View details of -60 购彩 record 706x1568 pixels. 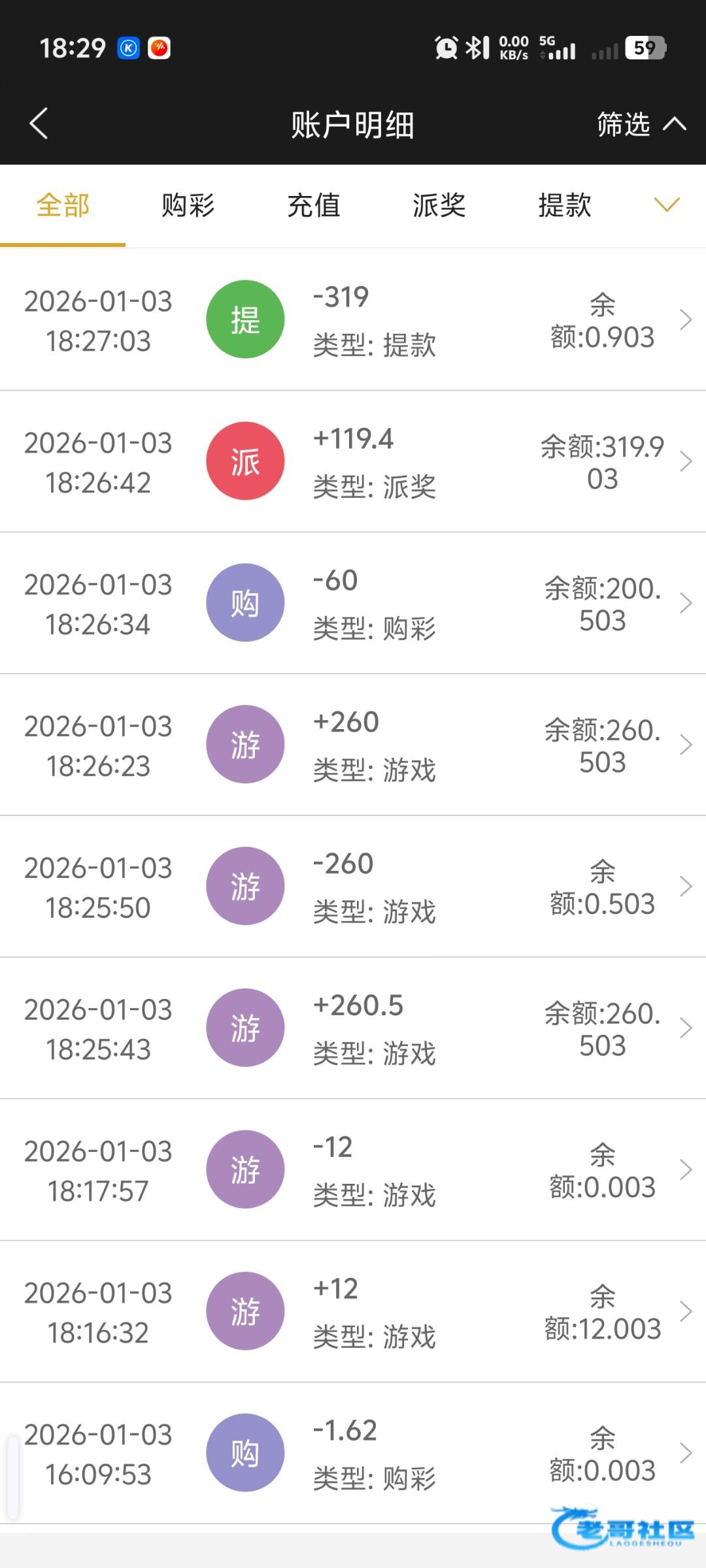pyautogui.click(x=353, y=603)
